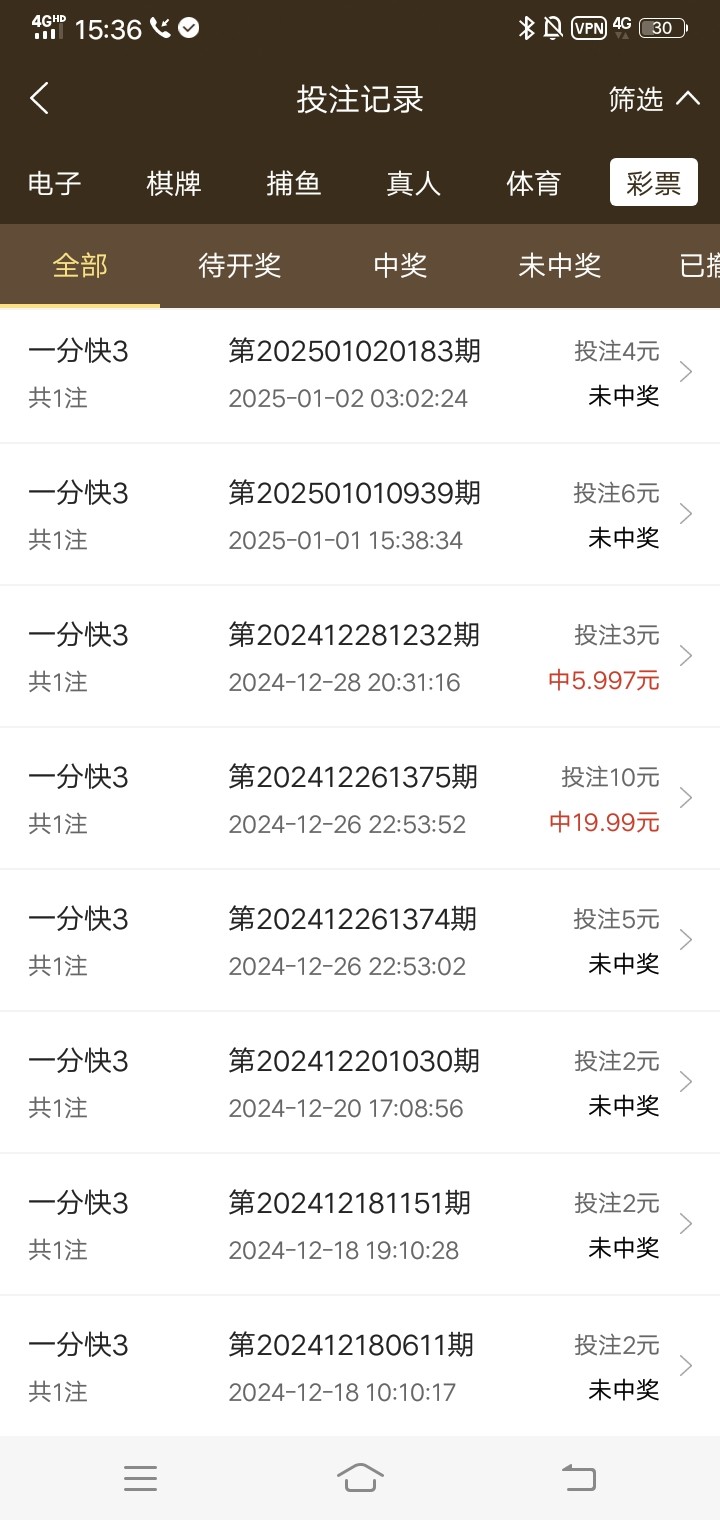Open record for 第202412261374期
Image resolution: width=720 pixels, height=1520 pixels.
coord(360,941)
